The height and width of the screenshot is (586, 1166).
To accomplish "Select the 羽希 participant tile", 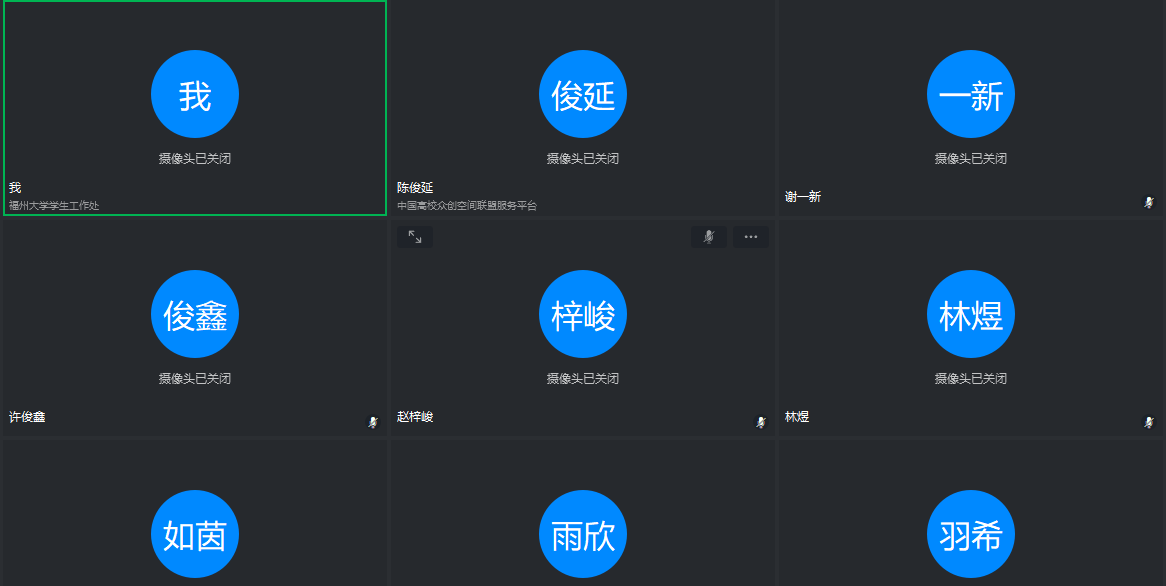I will pos(970,534).
